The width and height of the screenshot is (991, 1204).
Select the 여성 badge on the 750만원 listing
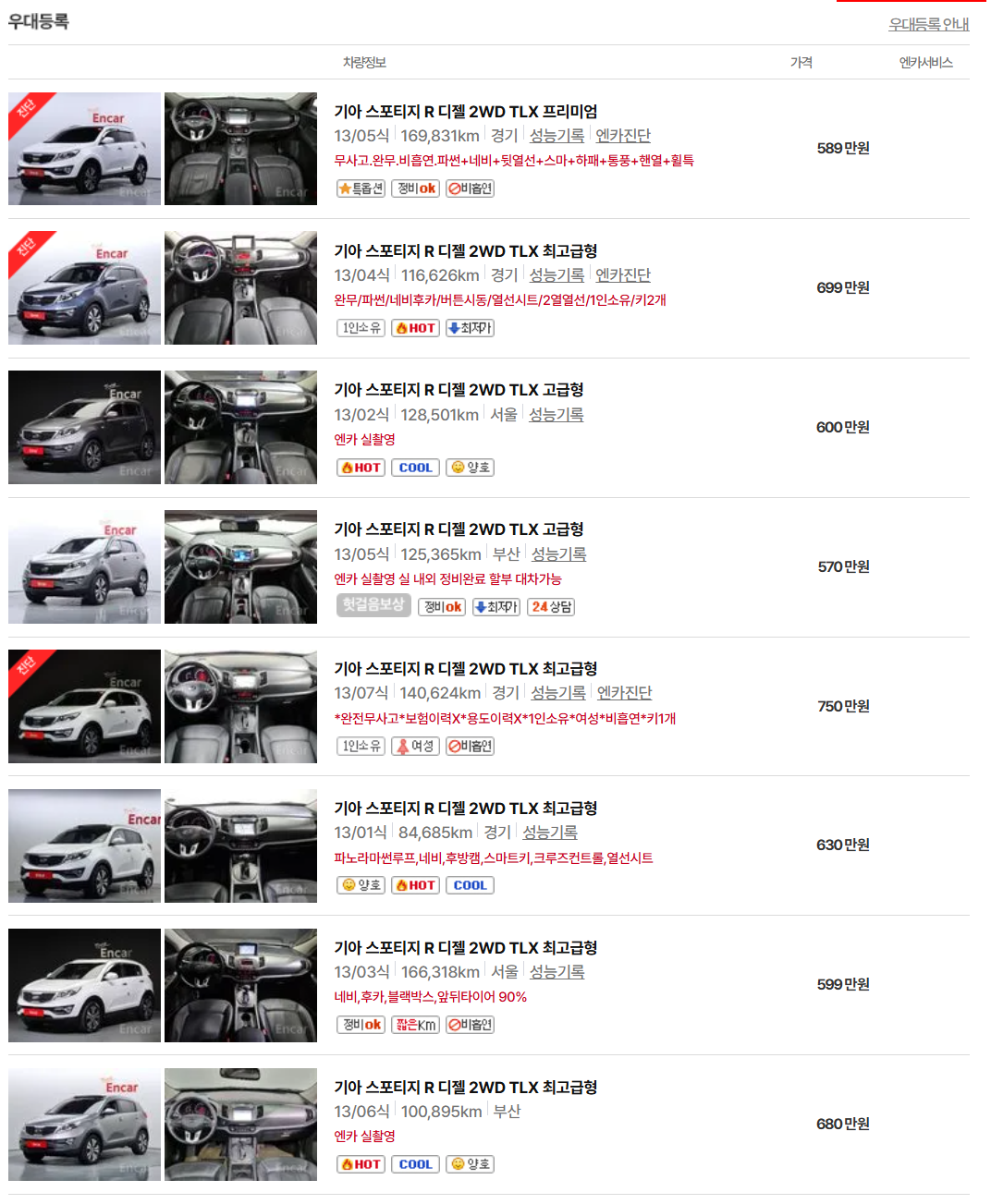coord(415,746)
